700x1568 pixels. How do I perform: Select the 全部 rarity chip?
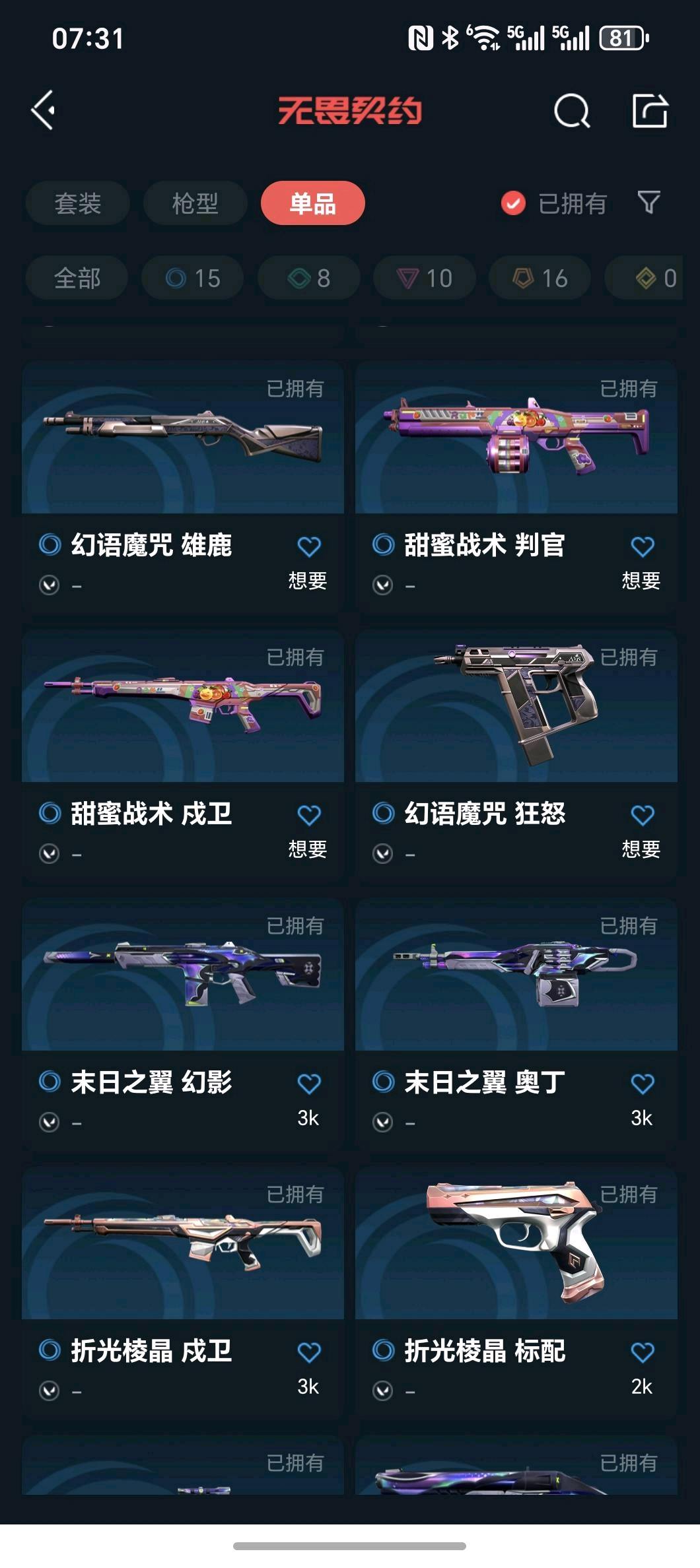point(77,278)
